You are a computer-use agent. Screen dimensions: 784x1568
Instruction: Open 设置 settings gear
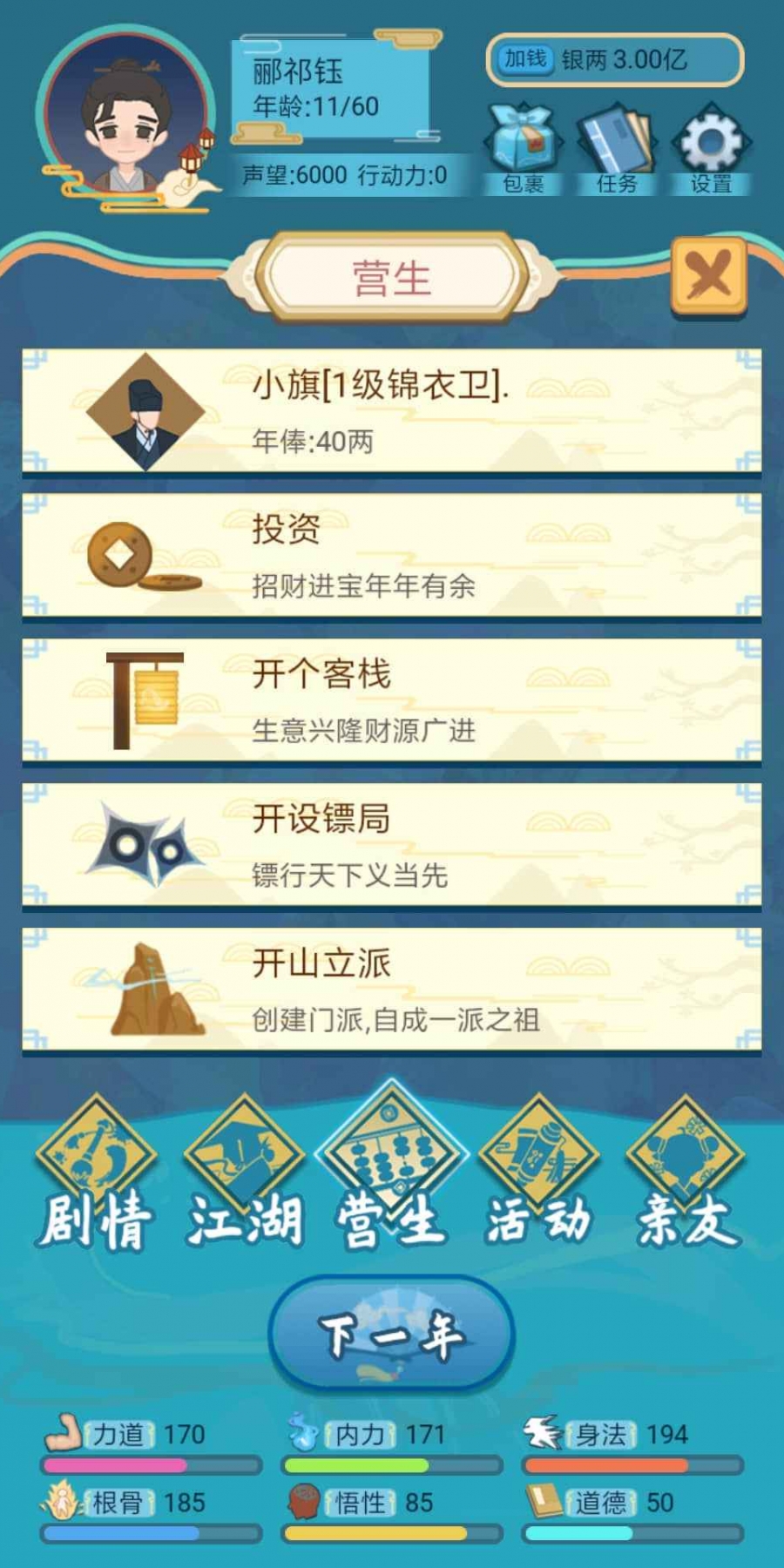pos(710,150)
